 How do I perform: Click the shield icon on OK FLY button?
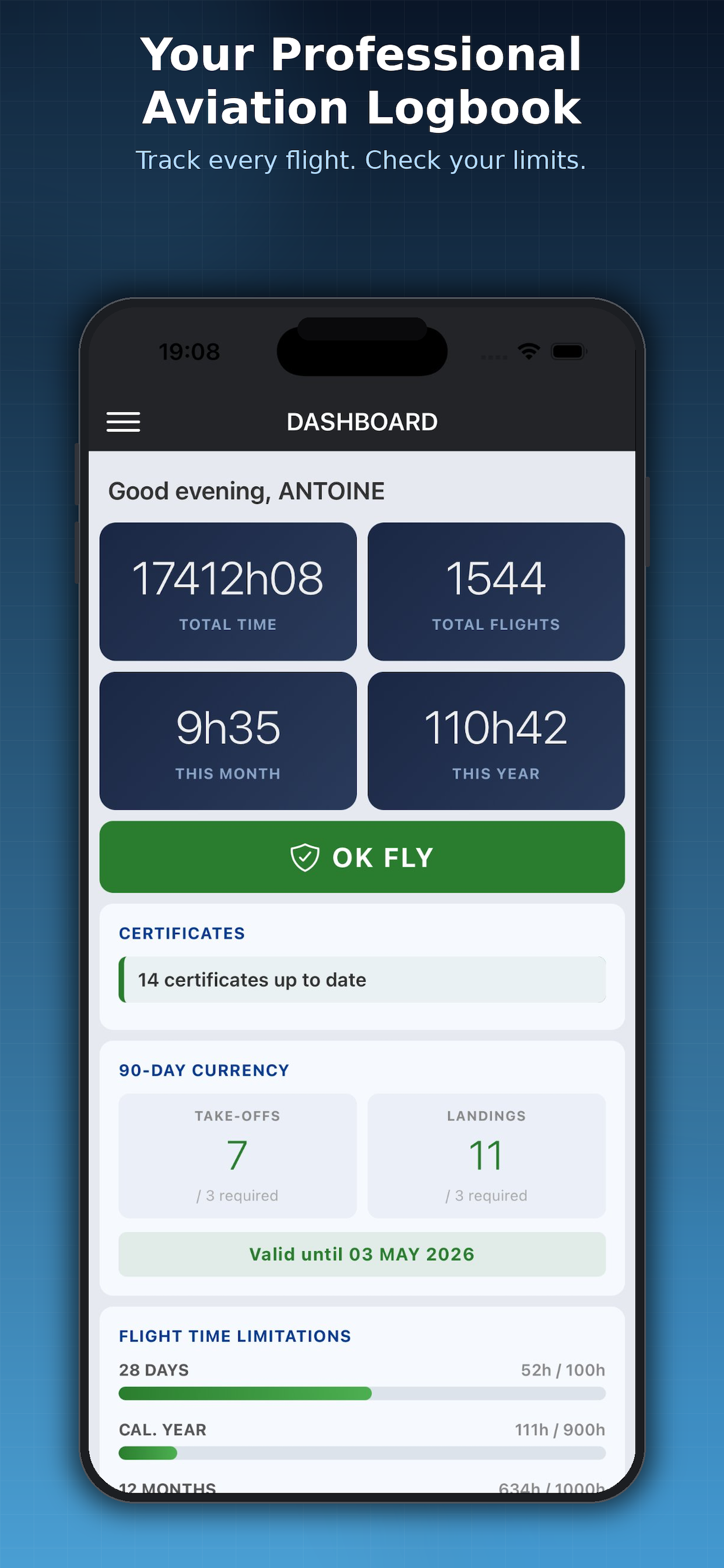click(306, 857)
